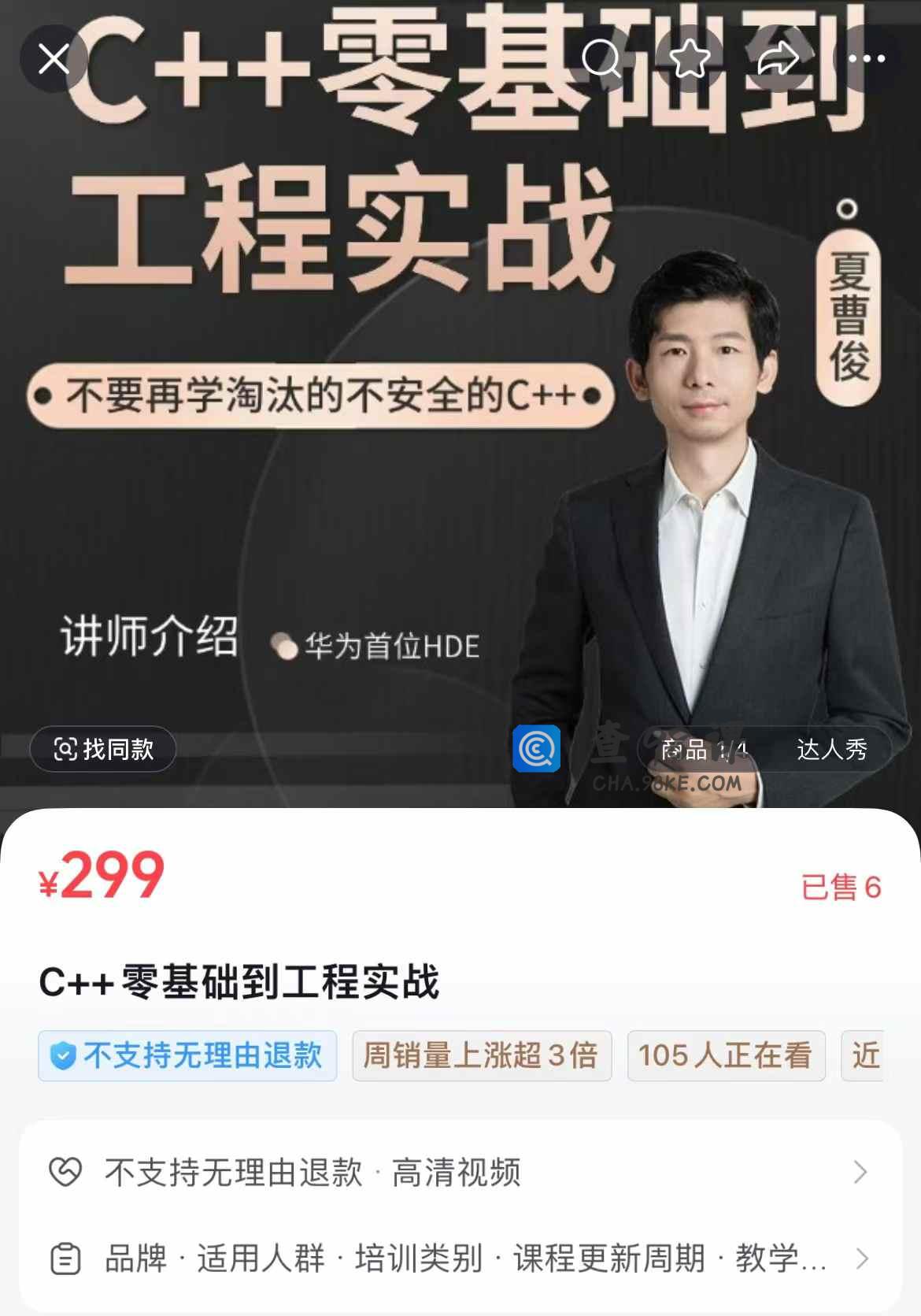Open the 不支持无理由退款 badge

(x=187, y=1055)
